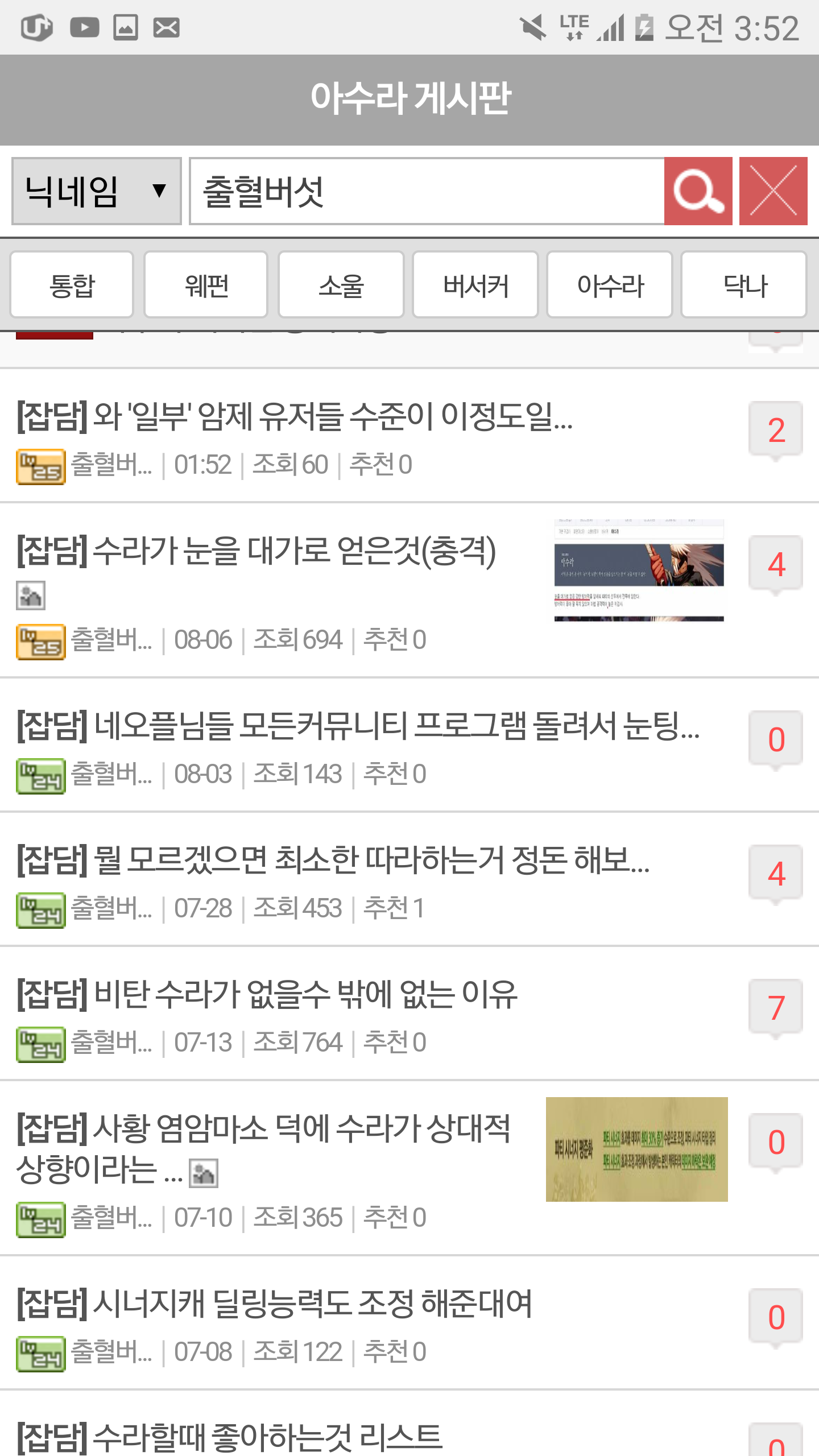This screenshot has width=819, height=1456.
Task: Switch to the 버서커 board tab
Action: coord(475,285)
